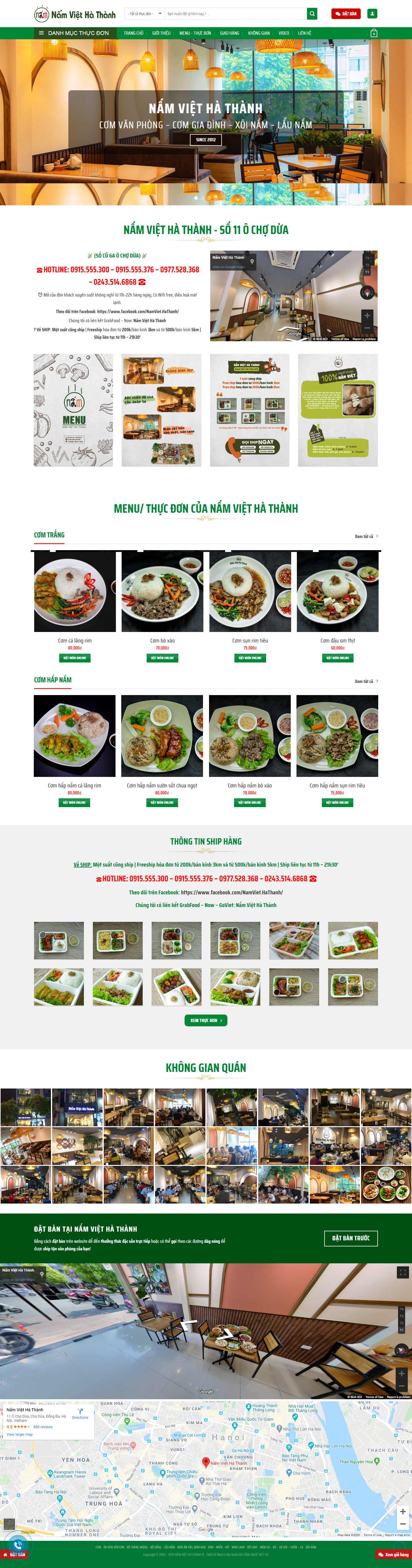Open the category dropdown in search bar
The height and width of the screenshot is (1568, 412).
click(x=144, y=13)
